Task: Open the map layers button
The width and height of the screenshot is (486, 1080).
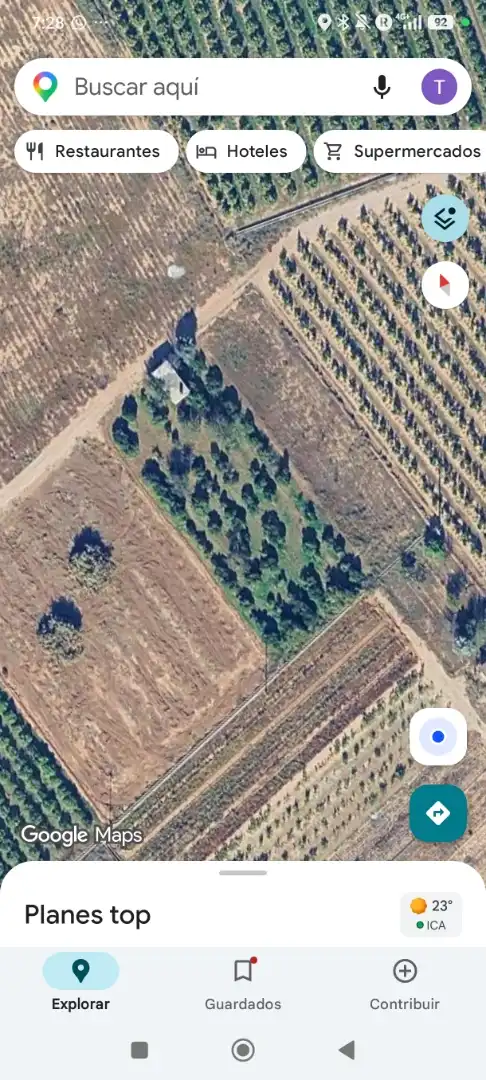Action: (x=445, y=218)
